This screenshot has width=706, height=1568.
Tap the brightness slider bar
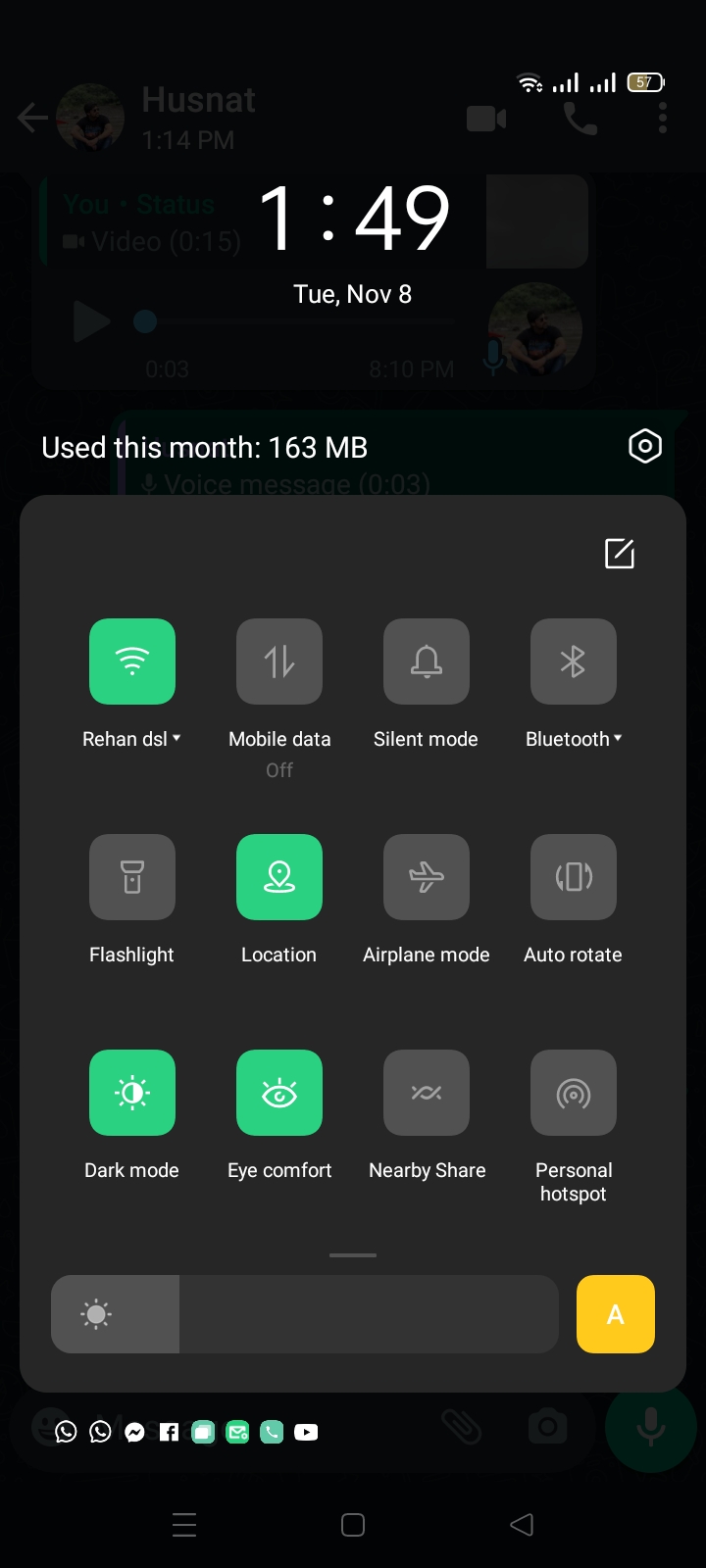click(x=305, y=1314)
